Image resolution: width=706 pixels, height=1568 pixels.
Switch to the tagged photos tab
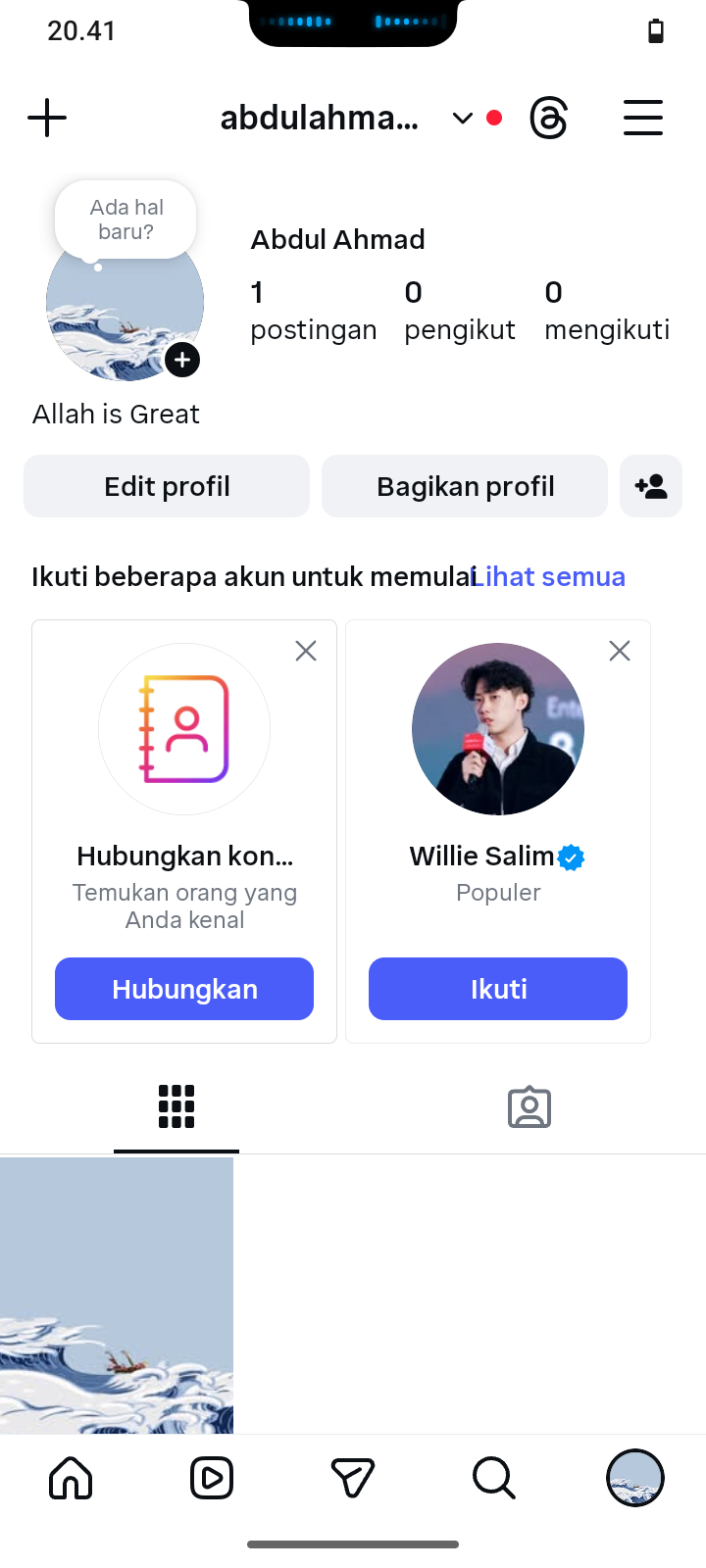coord(529,1107)
